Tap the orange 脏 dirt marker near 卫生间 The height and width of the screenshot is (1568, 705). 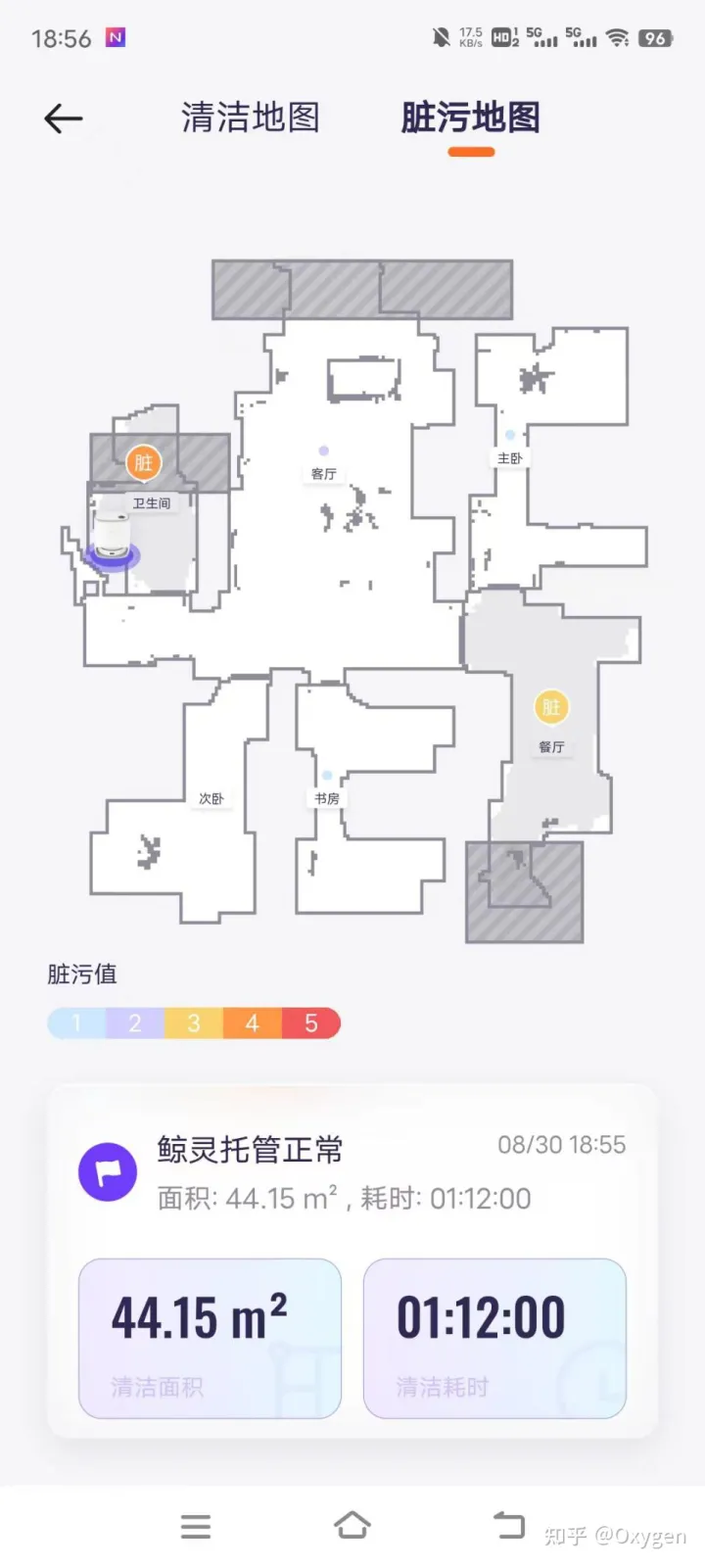(x=143, y=462)
